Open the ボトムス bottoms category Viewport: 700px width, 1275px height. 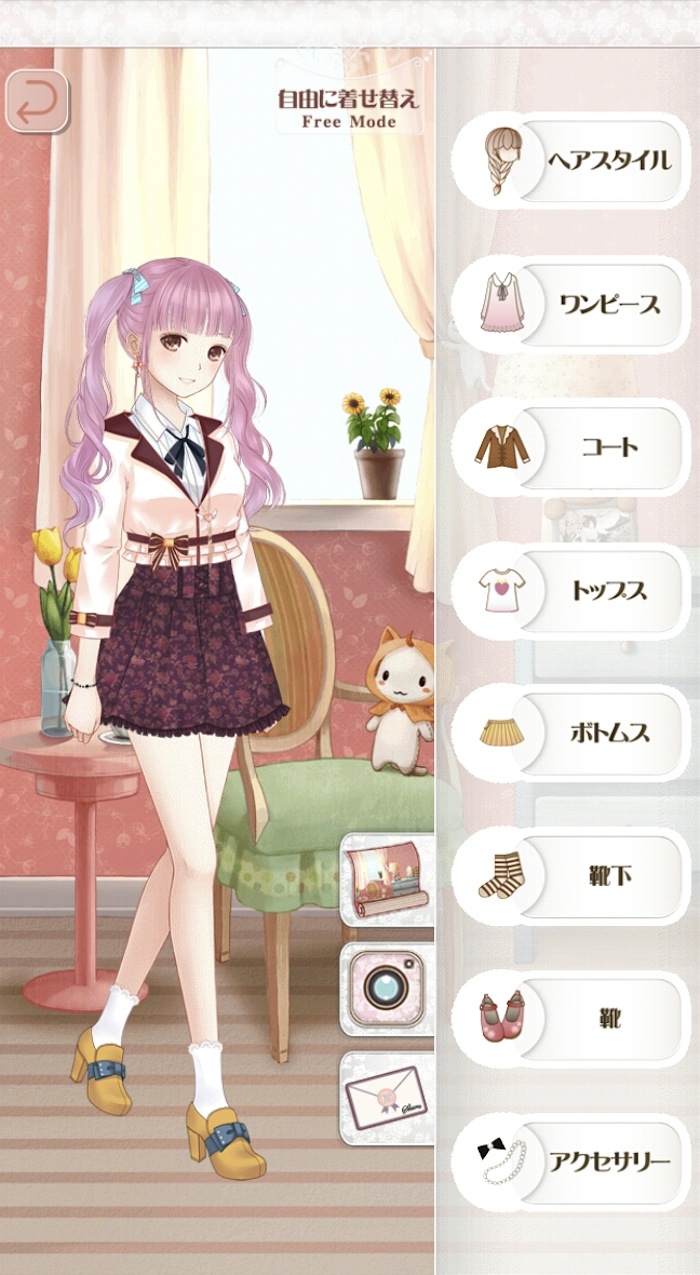click(571, 733)
